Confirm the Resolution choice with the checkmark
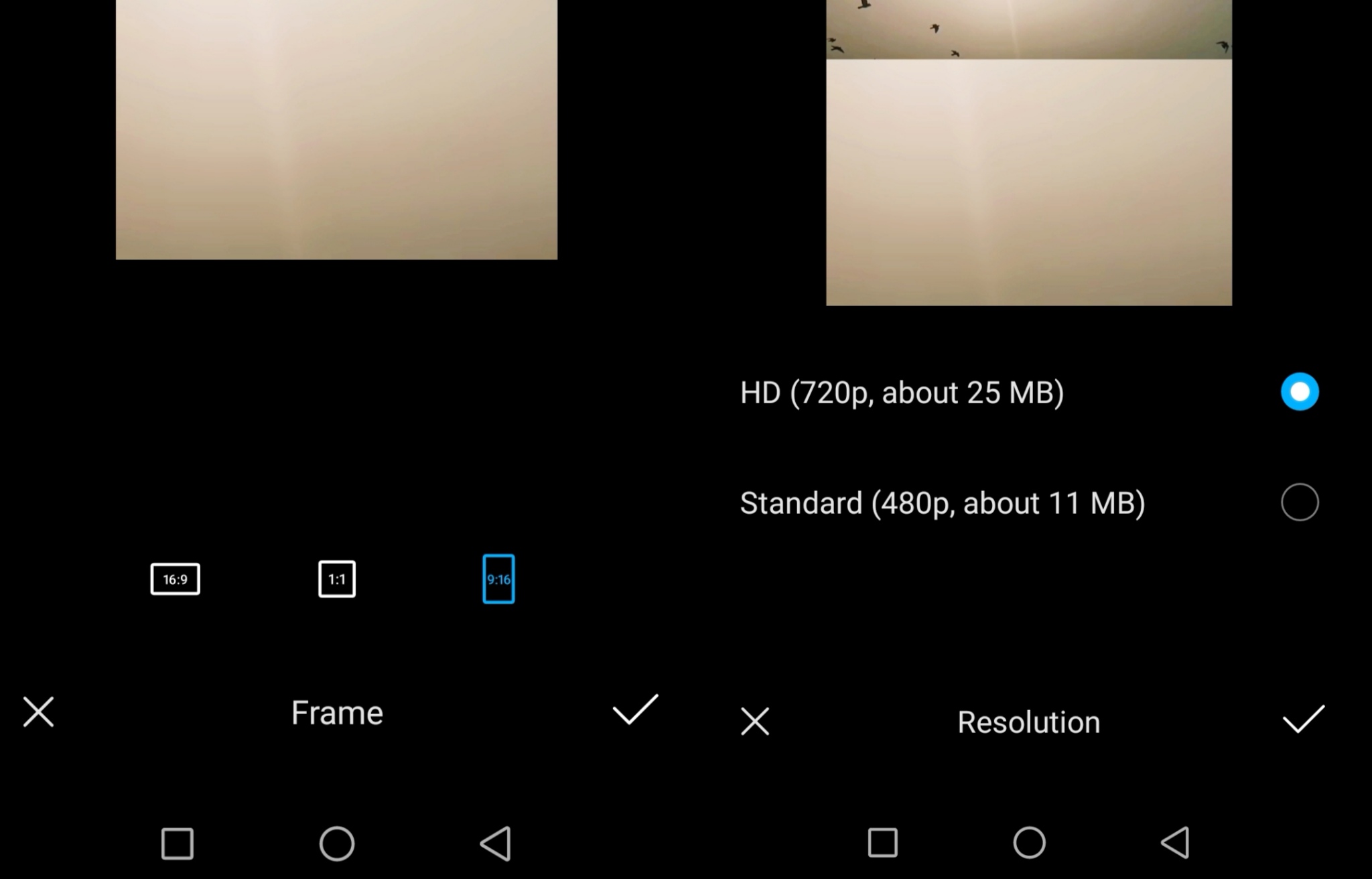Image resolution: width=1372 pixels, height=879 pixels. click(1303, 720)
